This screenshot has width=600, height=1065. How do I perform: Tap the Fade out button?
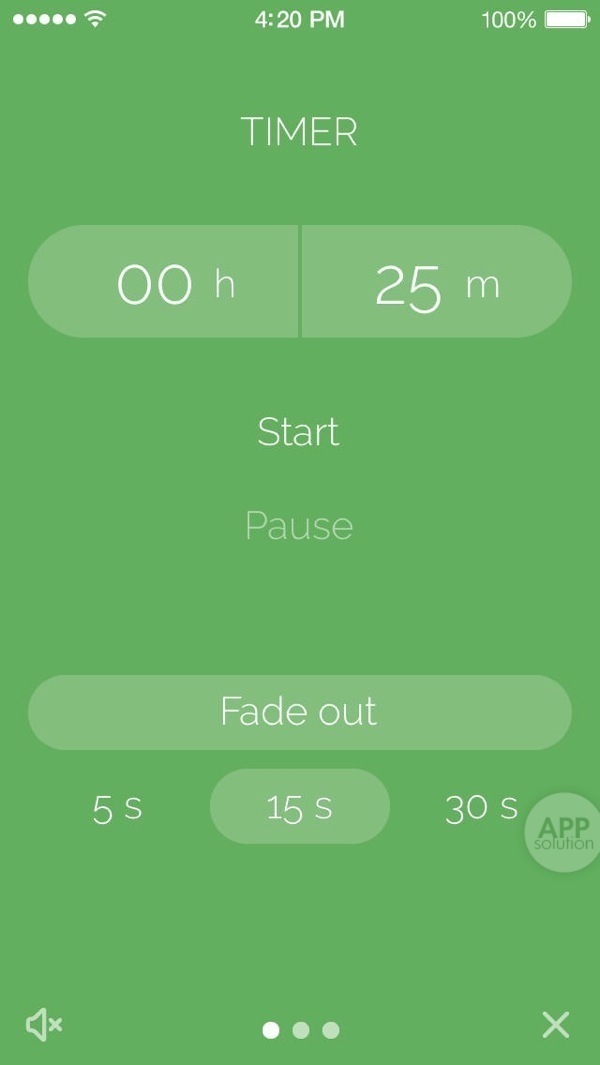(299, 712)
